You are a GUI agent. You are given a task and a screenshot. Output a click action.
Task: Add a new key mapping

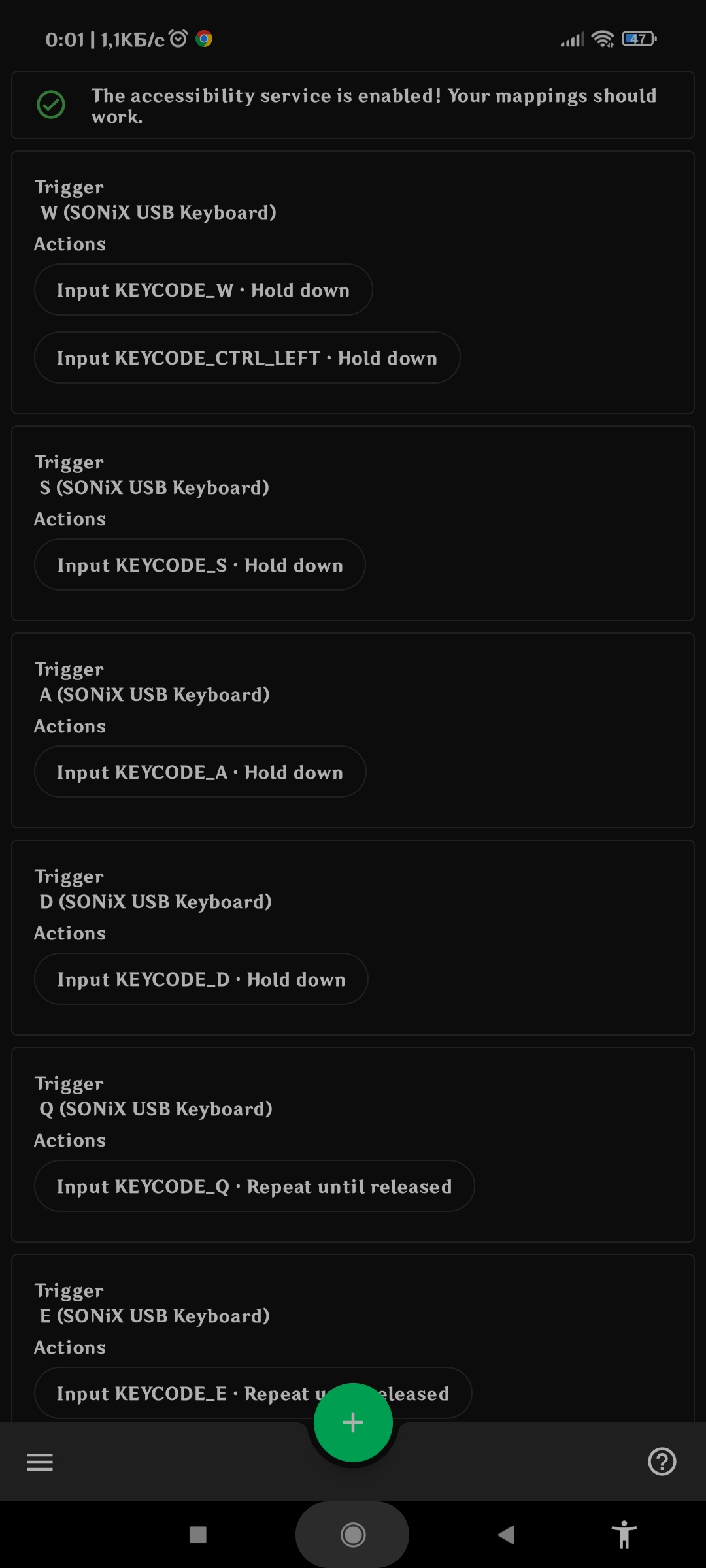point(353,1422)
